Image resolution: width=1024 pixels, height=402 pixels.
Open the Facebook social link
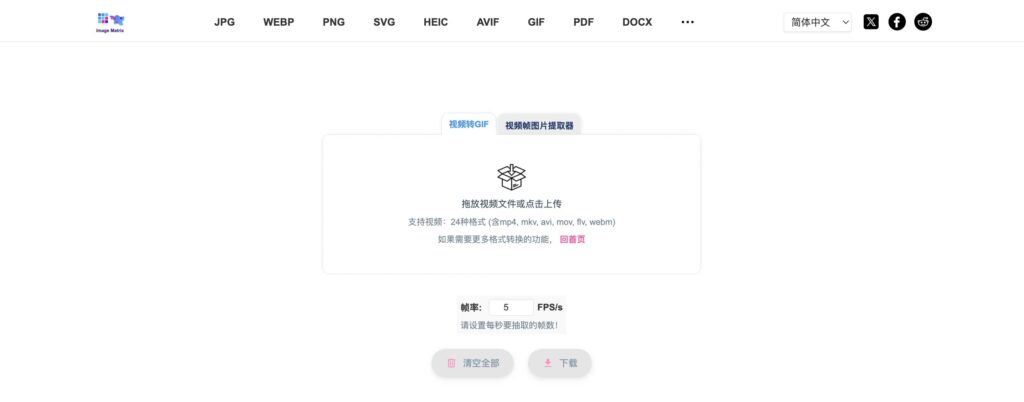pyautogui.click(x=897, y=21)
